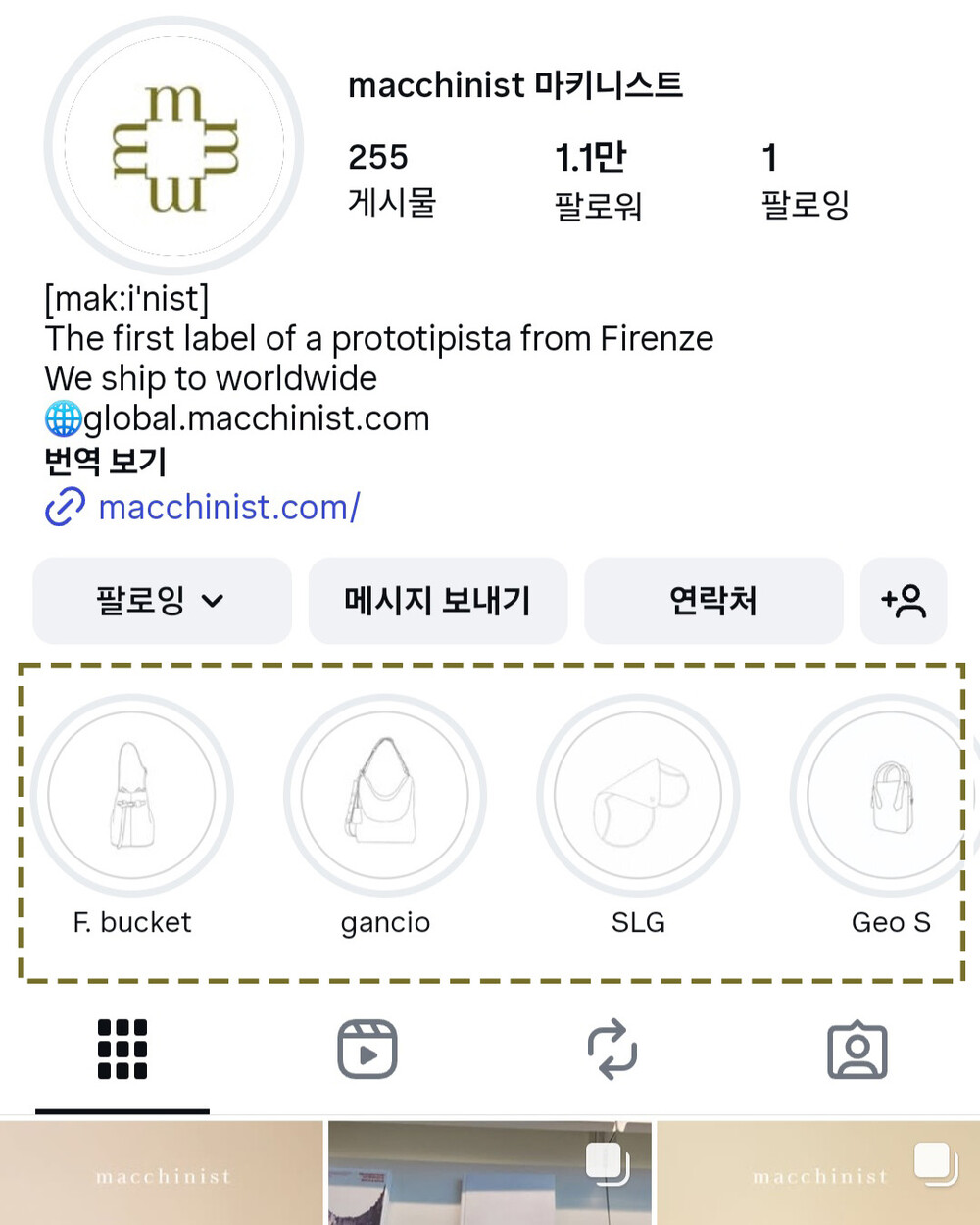Switch to the reposts tab
Screen dimensions: 980x1225
(612, 1050)
